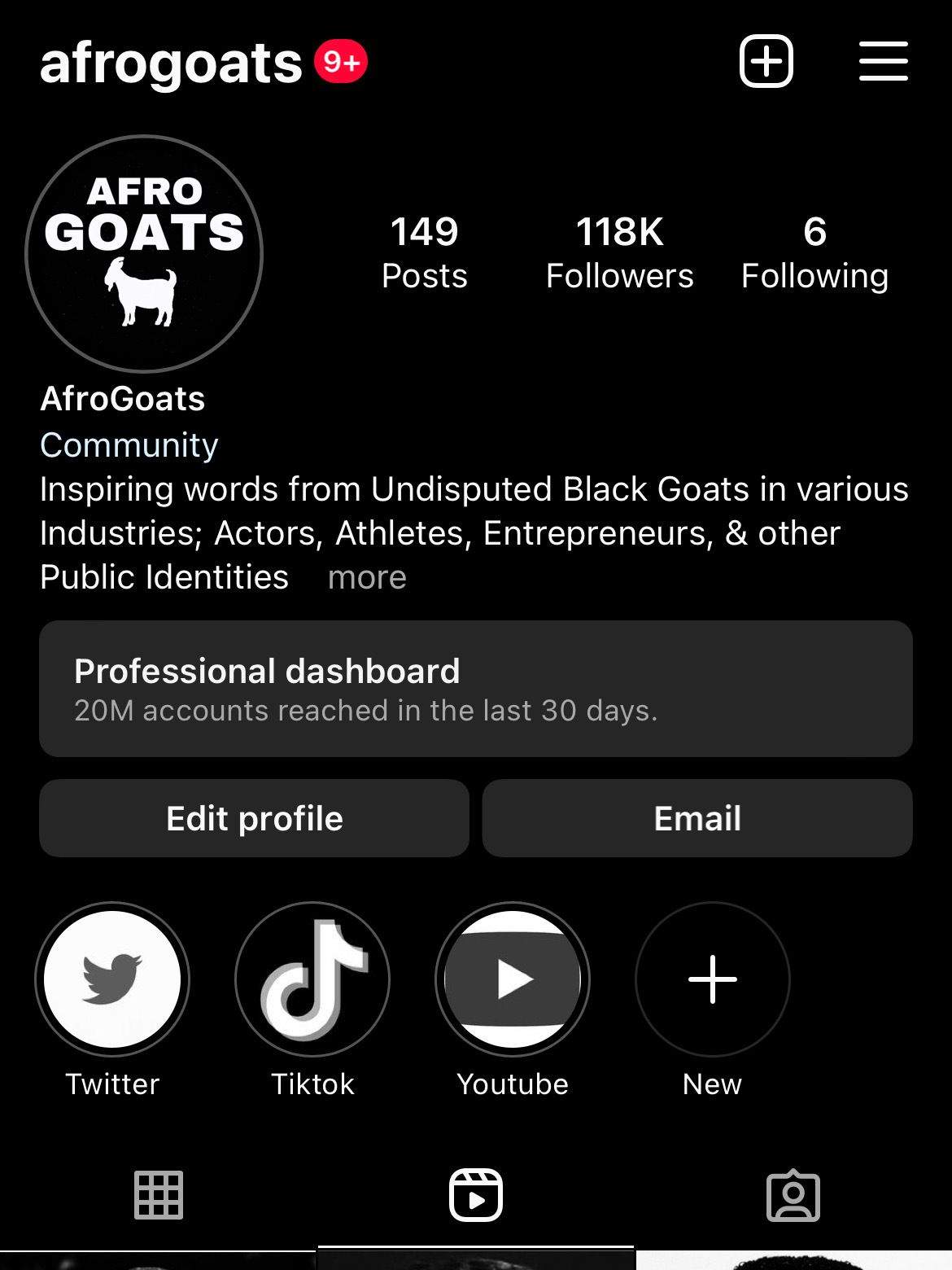Open the Twitter story highlight
The height and width of the screenshot is (1270, 952).
[x=112, y=979]
